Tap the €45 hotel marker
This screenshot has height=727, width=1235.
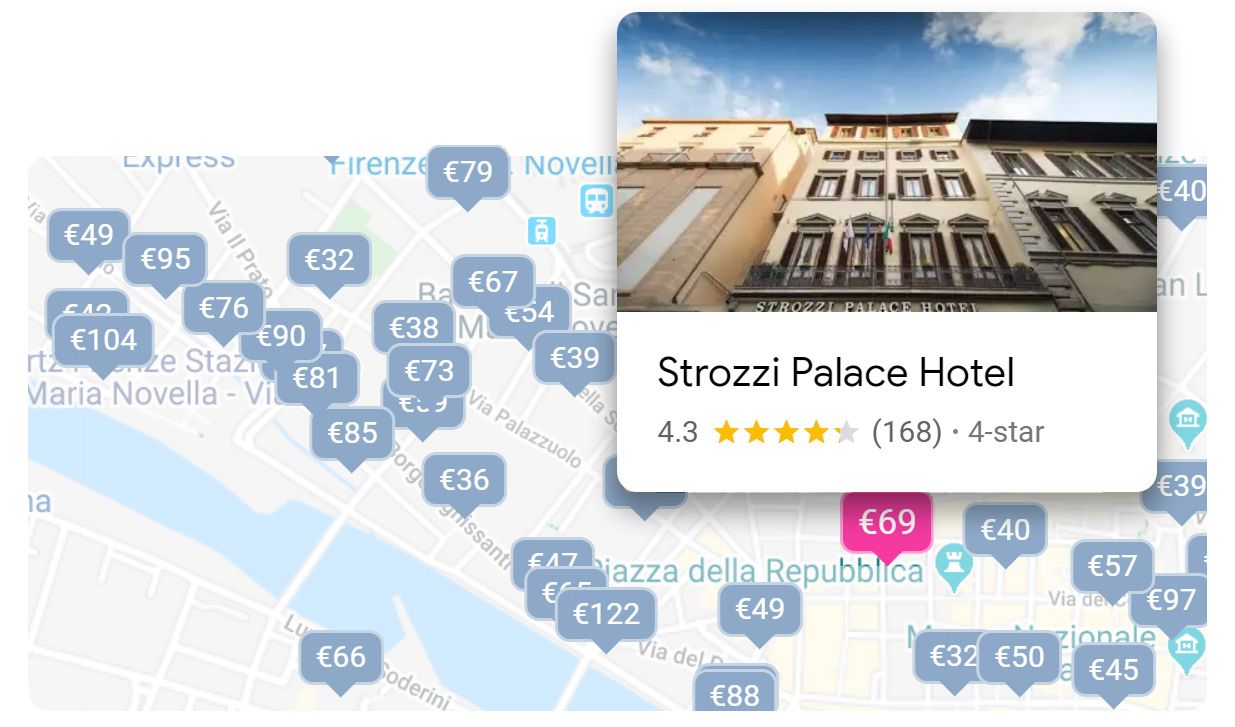pos(1113,669)
